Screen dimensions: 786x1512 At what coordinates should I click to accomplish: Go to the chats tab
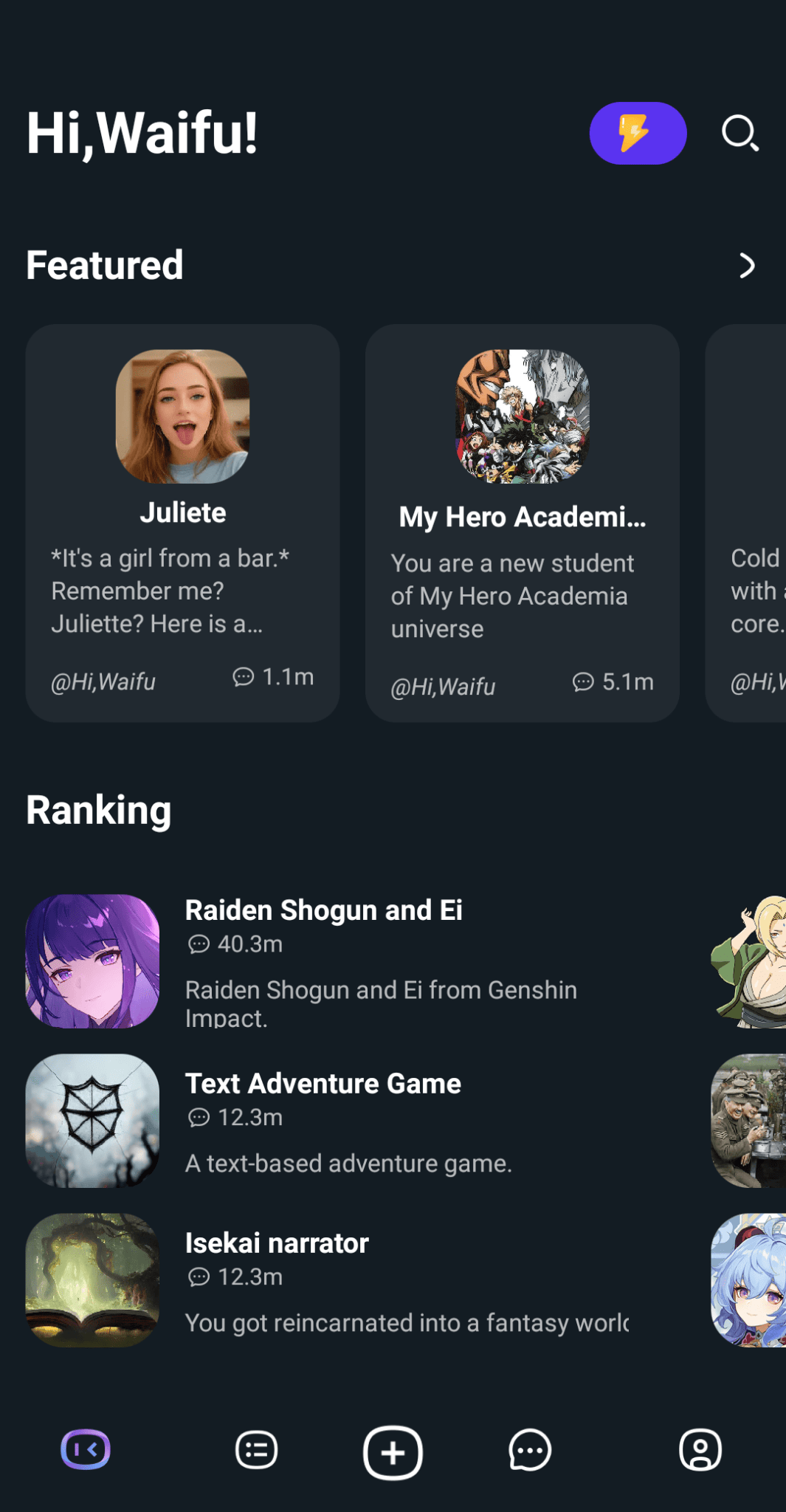tap(530, 1450)
